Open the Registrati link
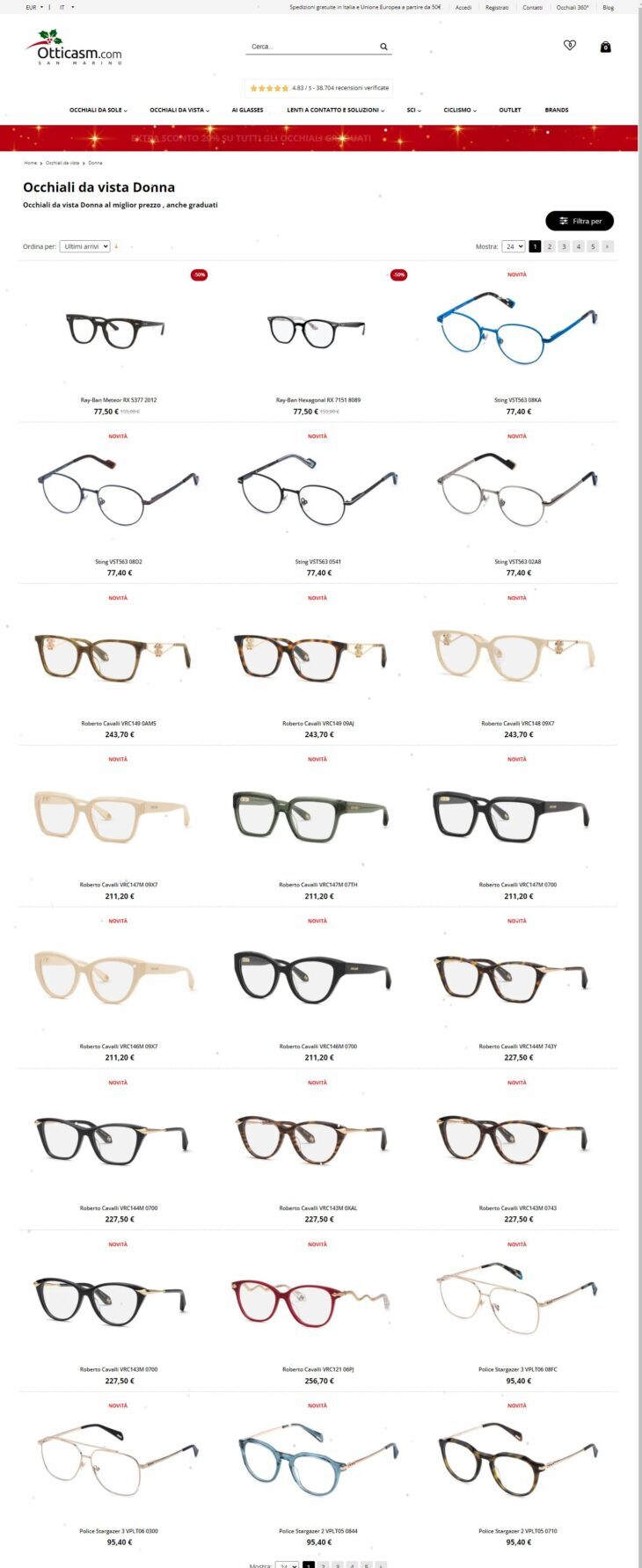 pos(497,7)
